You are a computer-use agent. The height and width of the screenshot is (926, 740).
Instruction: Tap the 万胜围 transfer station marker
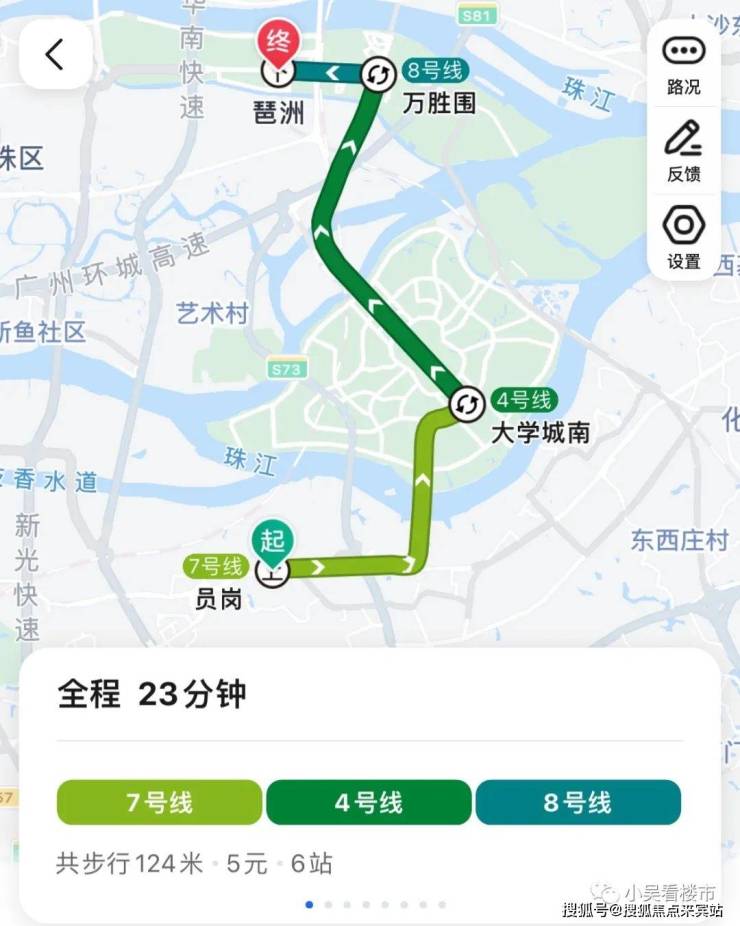tap(378, 74)
